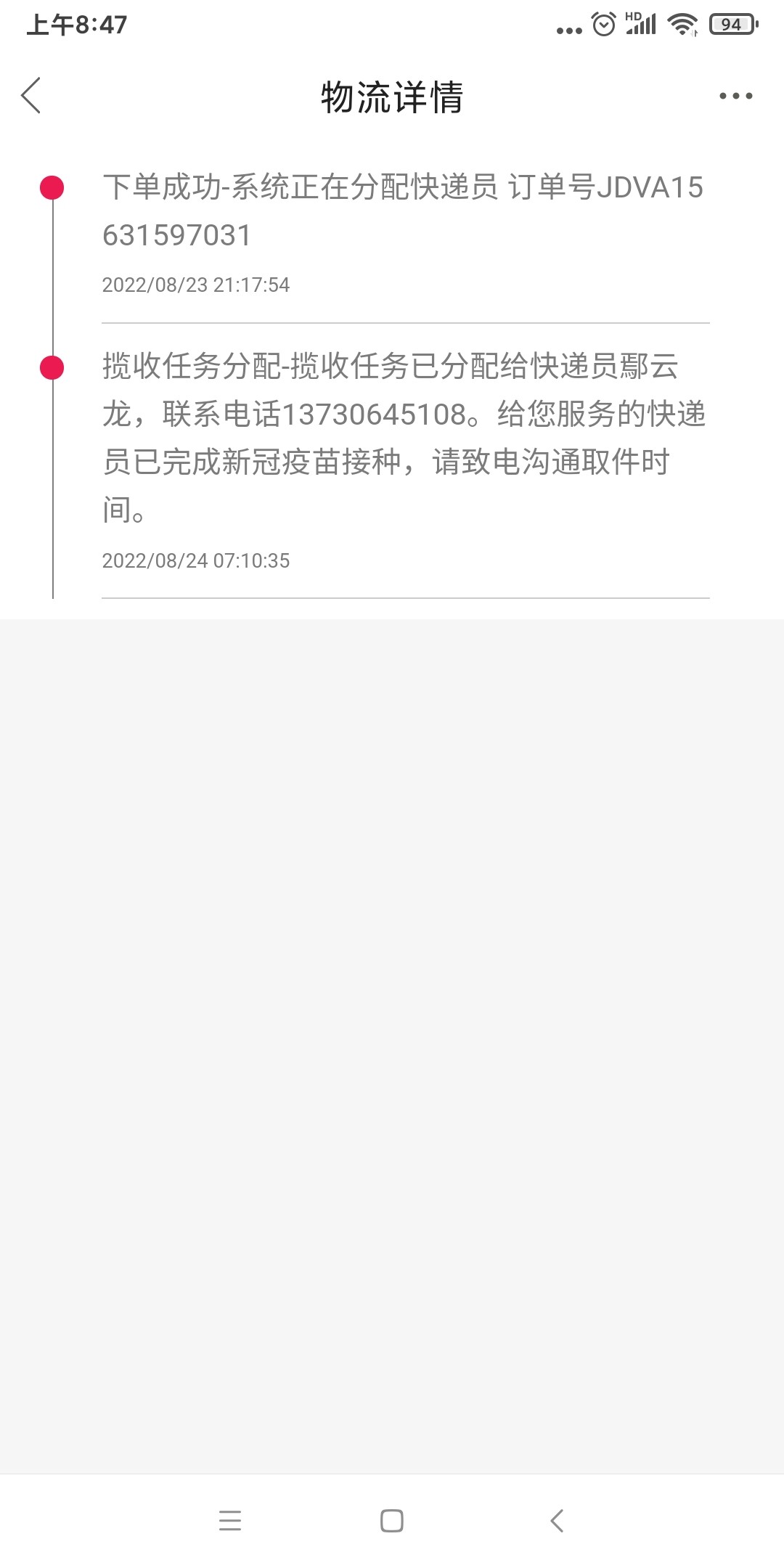
Task: Tap the system back button
Action: pyautogui.click(x=557, y=1521)
